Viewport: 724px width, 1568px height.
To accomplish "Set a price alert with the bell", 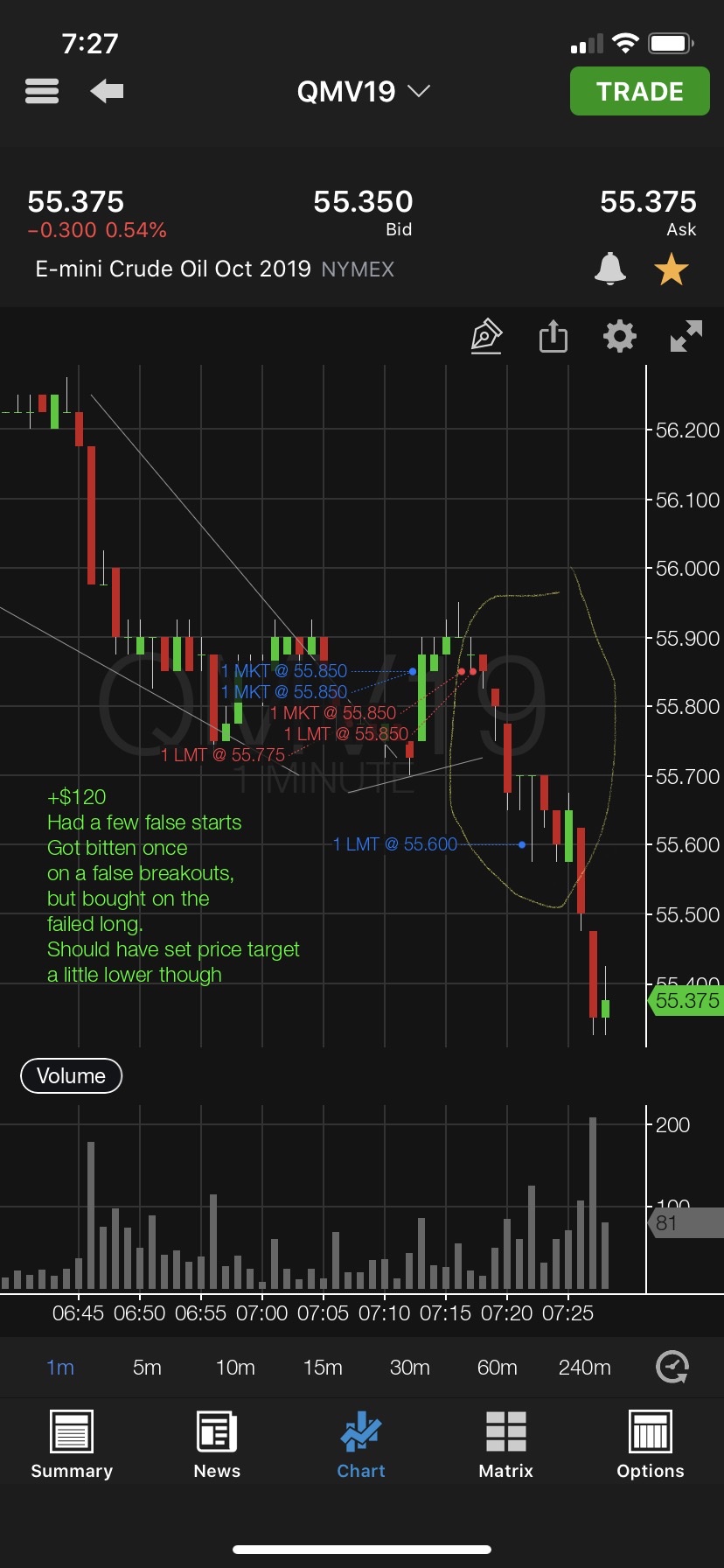I will point(610,269).
